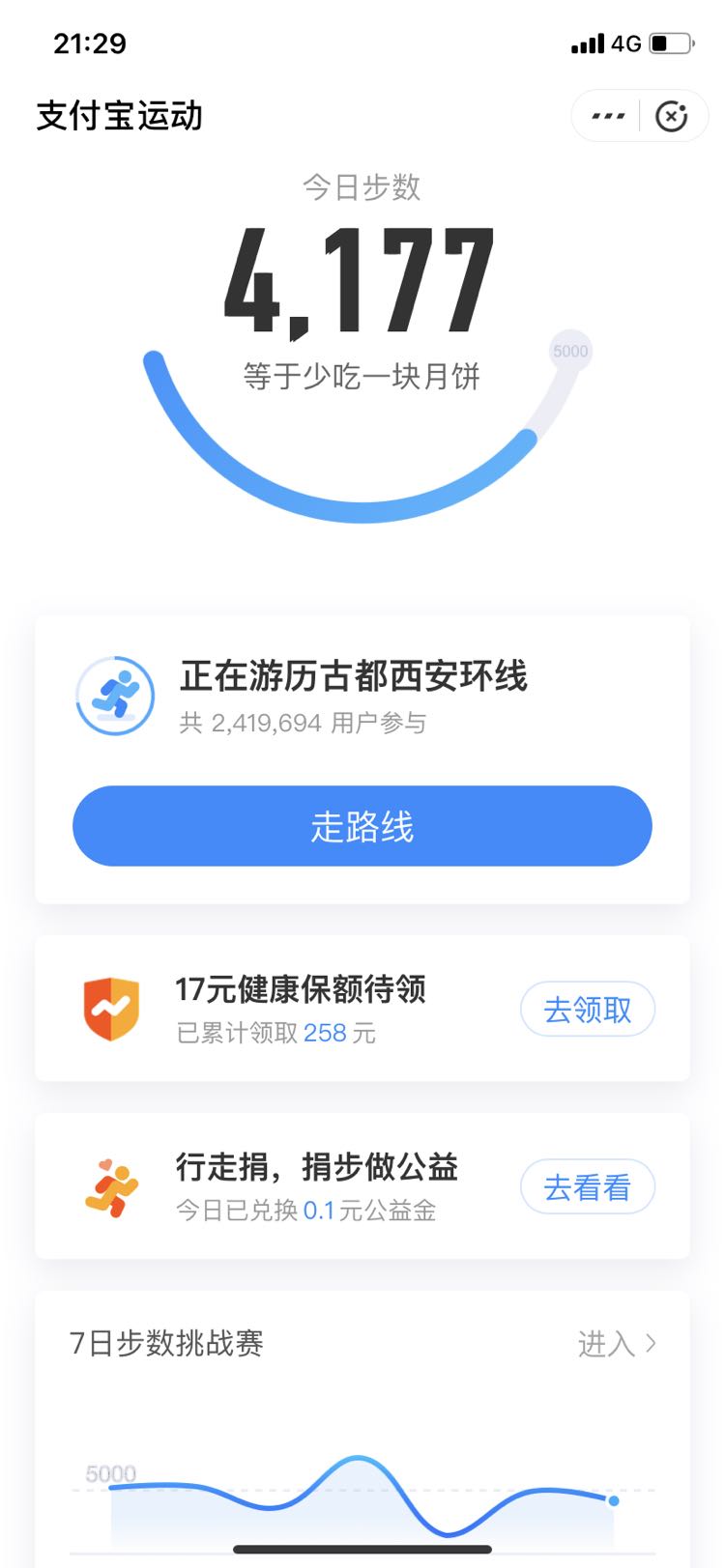Open the three-dot more options menu
The height and width of the screenshot is (1568, 725).
coord(607,116)
